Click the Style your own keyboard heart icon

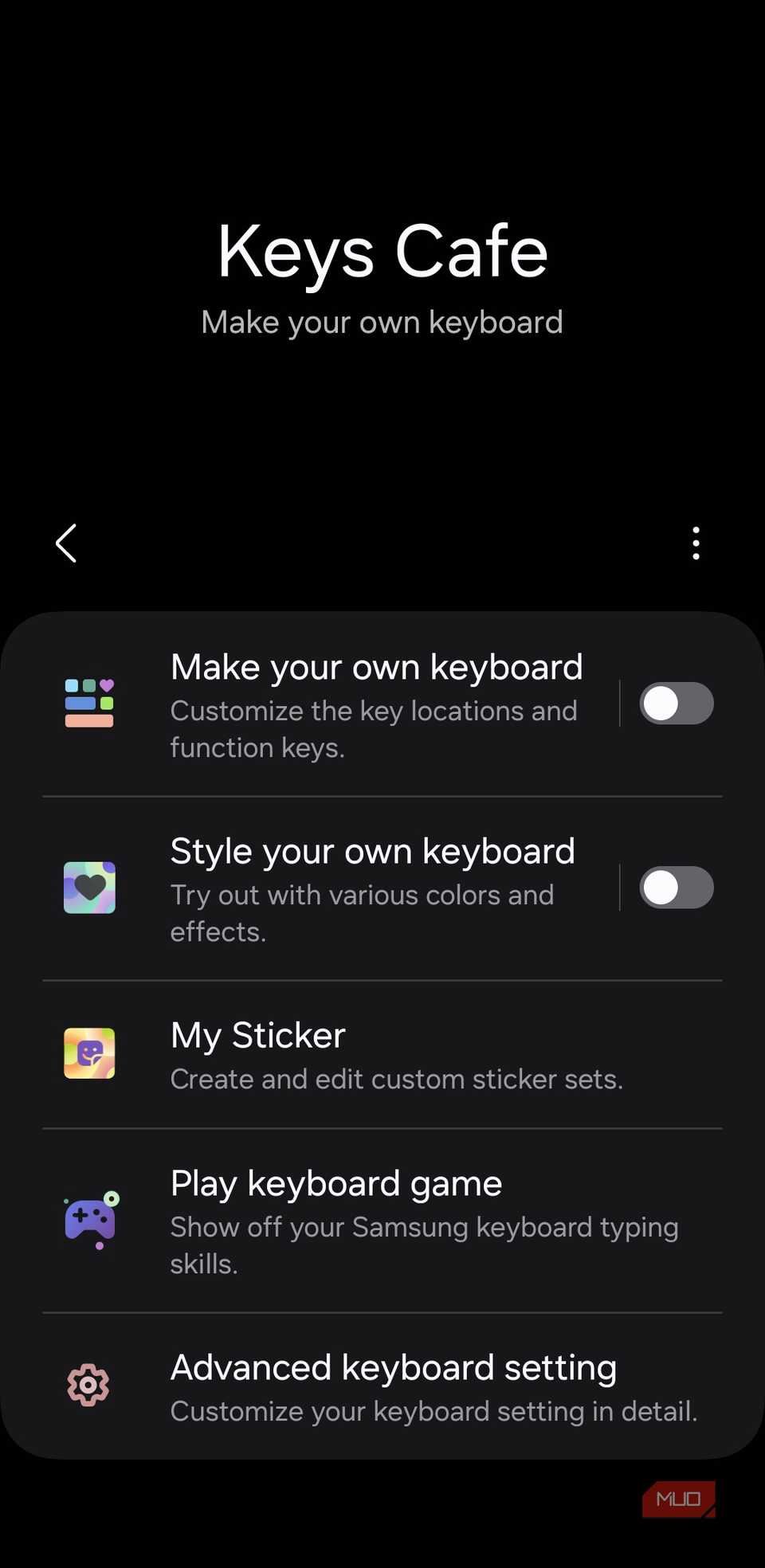click(x=88, y=887)
